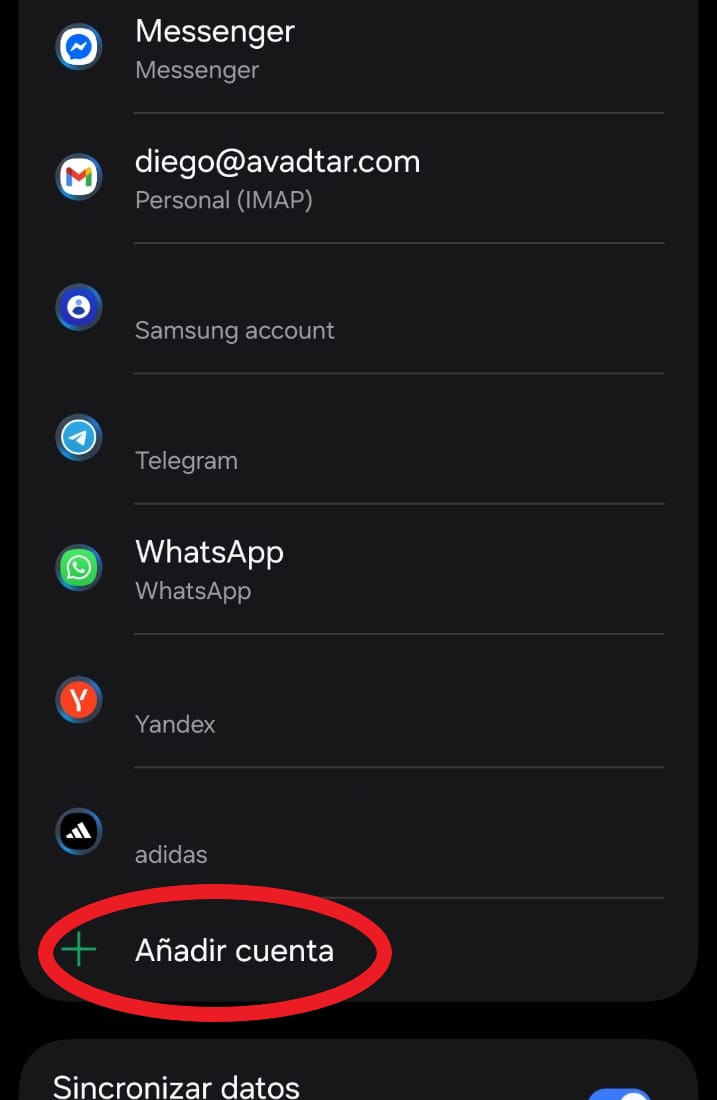
Task: Open the Samsung account entry
Action: (x=358, y=310)
